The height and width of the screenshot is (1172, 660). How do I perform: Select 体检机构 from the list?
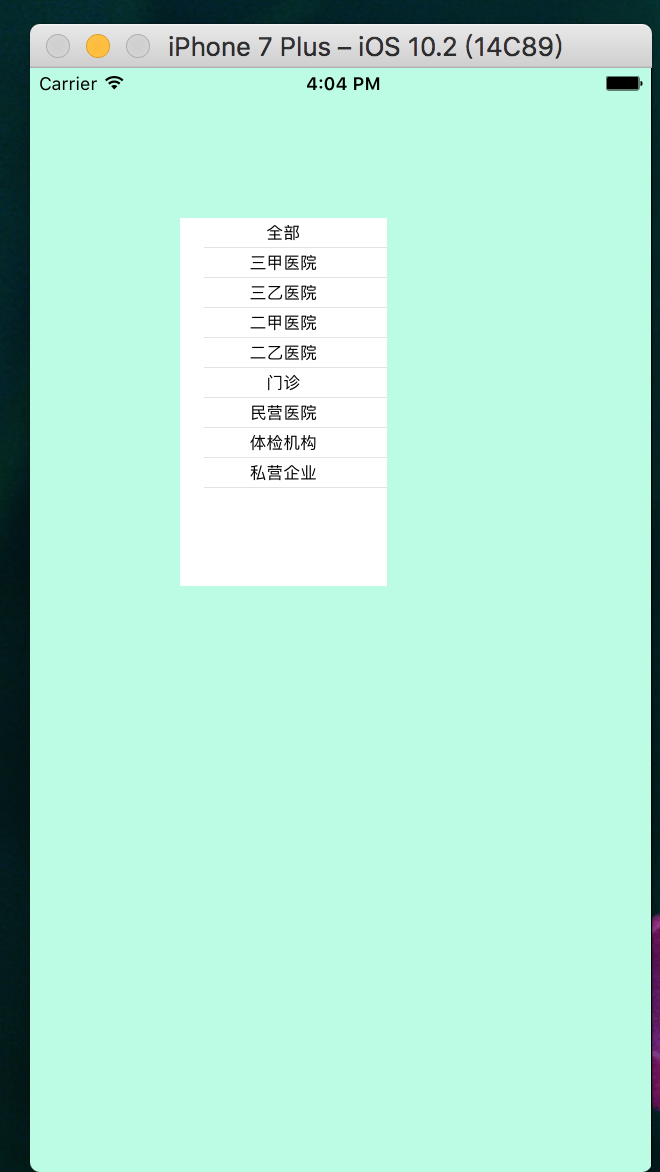point(283,442)
